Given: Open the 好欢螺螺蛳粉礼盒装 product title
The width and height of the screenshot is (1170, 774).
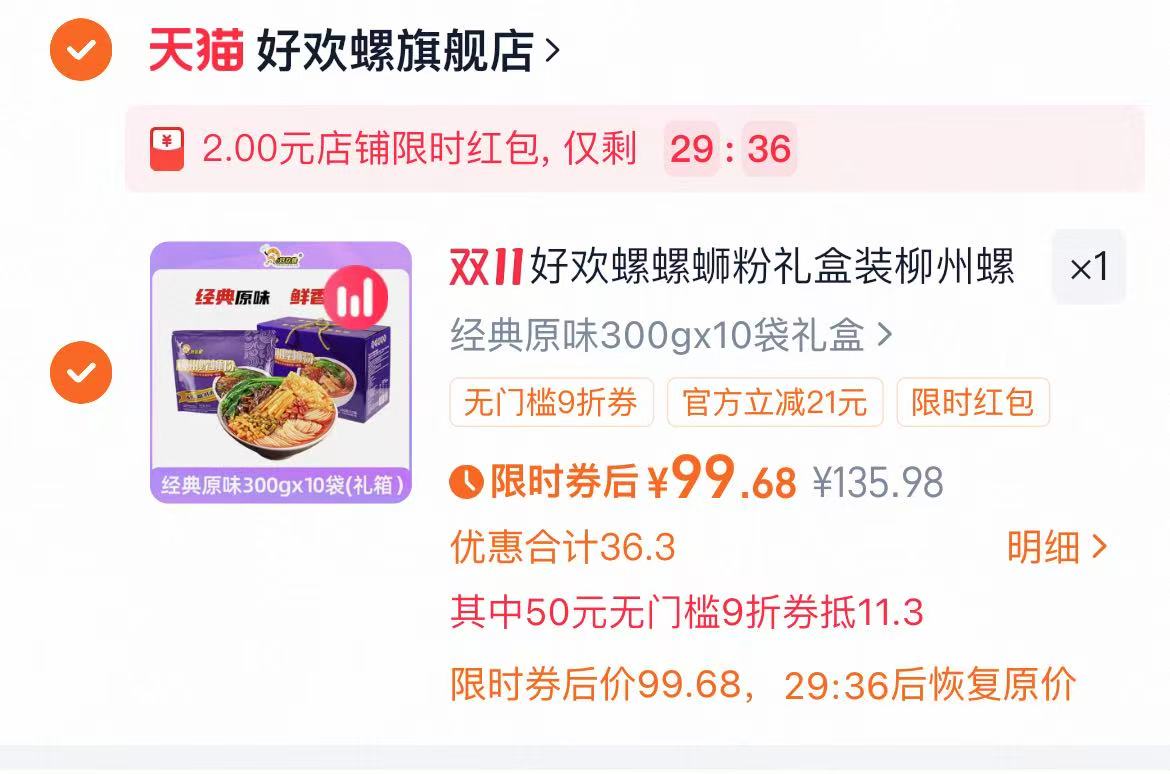Looking at the screenshot, I should click(x=770, y=268).
